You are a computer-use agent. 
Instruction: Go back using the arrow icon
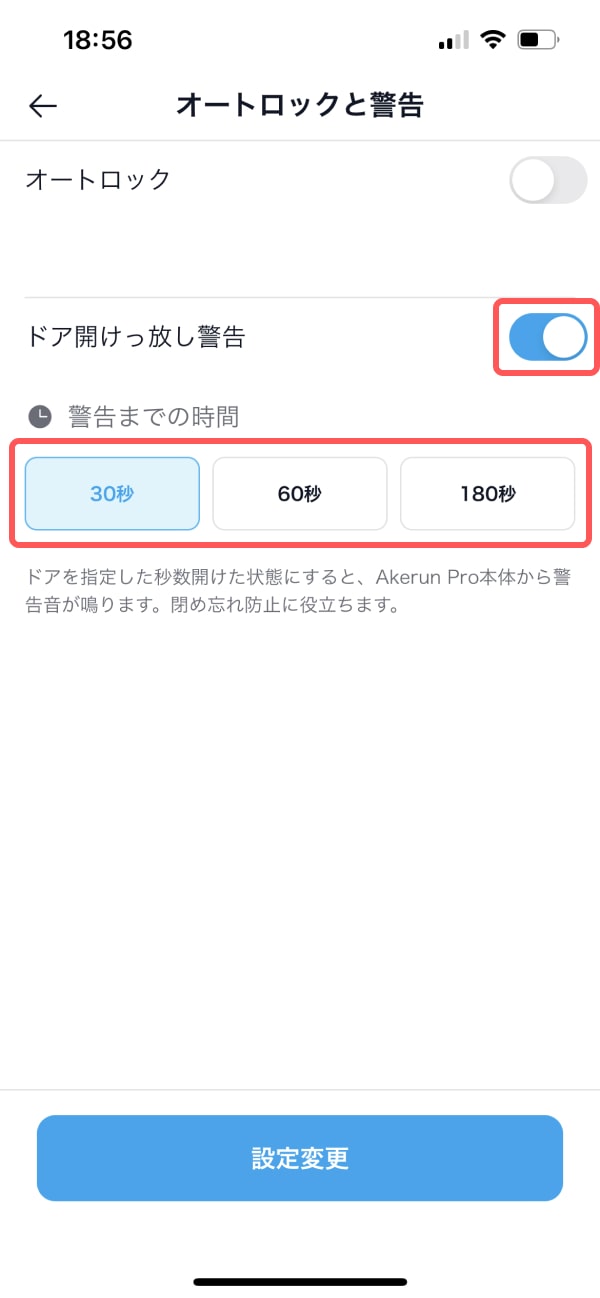click(43, 105)
